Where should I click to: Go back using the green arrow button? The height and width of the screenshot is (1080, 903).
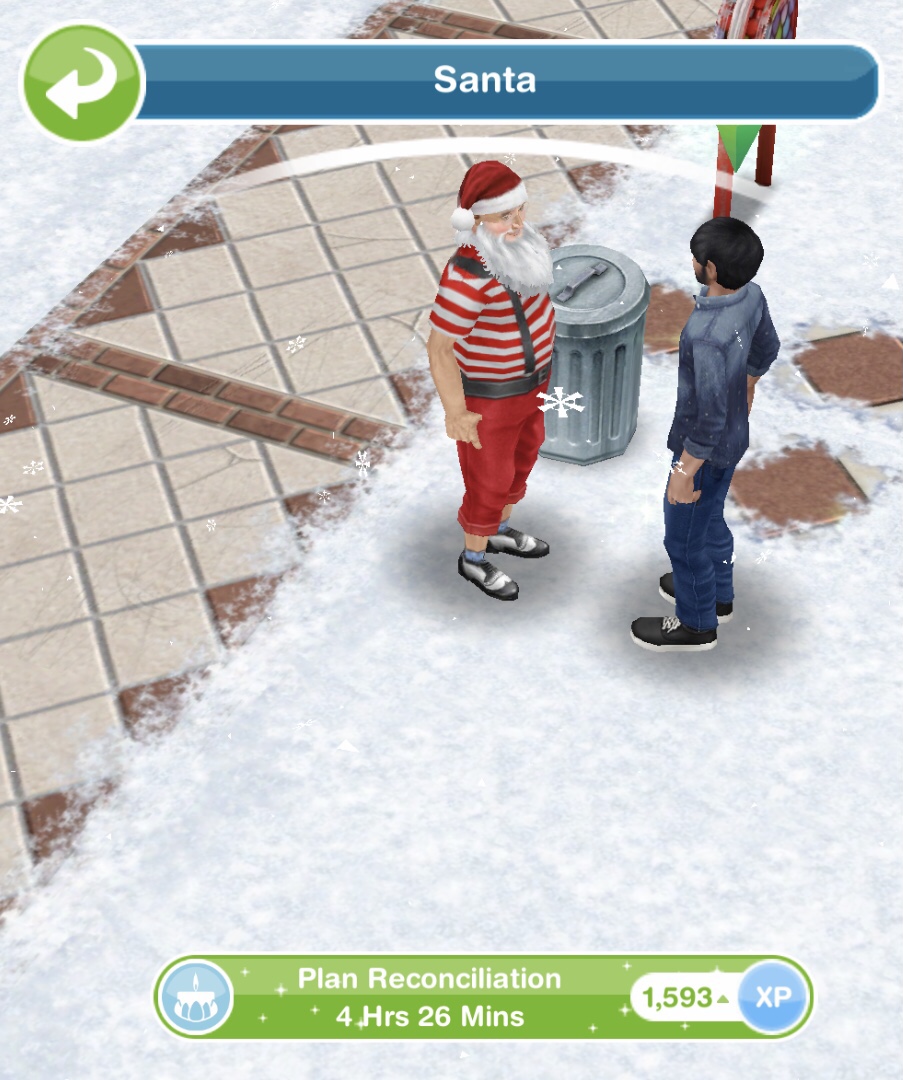83,83
